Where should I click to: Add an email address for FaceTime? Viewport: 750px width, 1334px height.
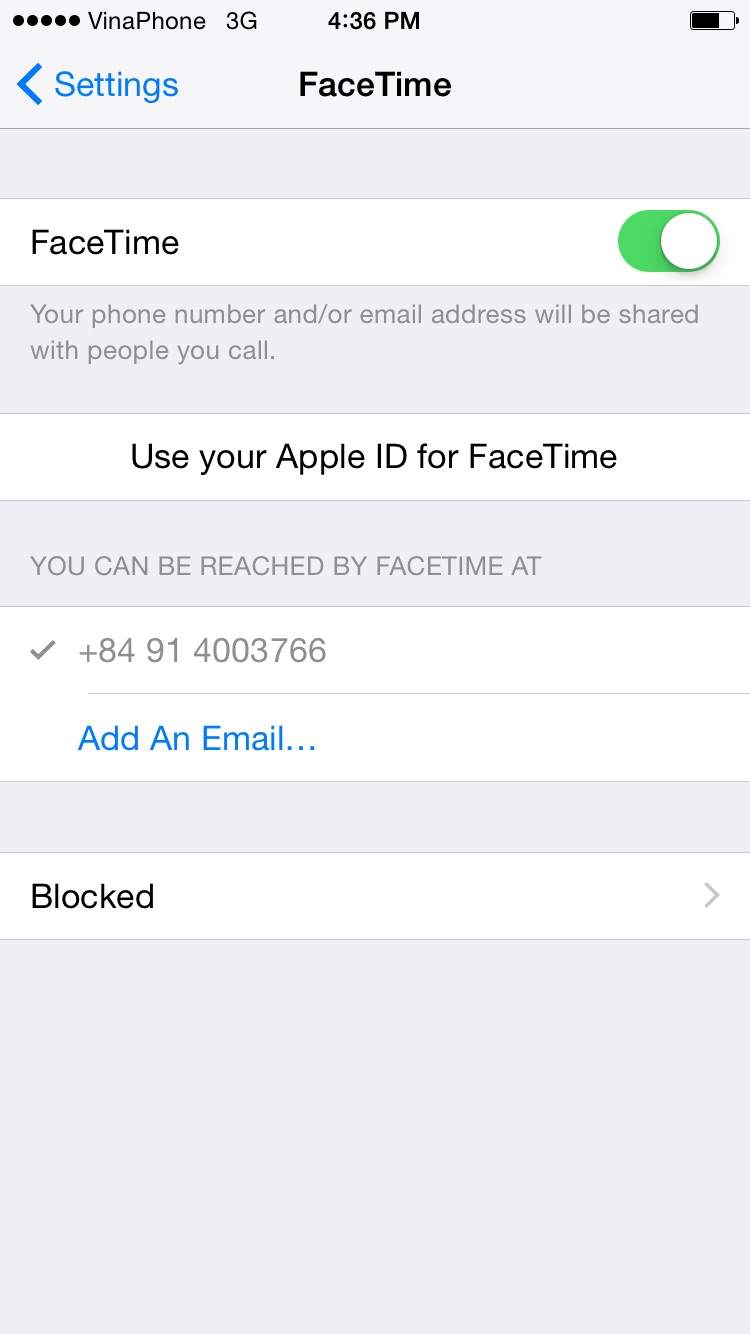(197, 738)
